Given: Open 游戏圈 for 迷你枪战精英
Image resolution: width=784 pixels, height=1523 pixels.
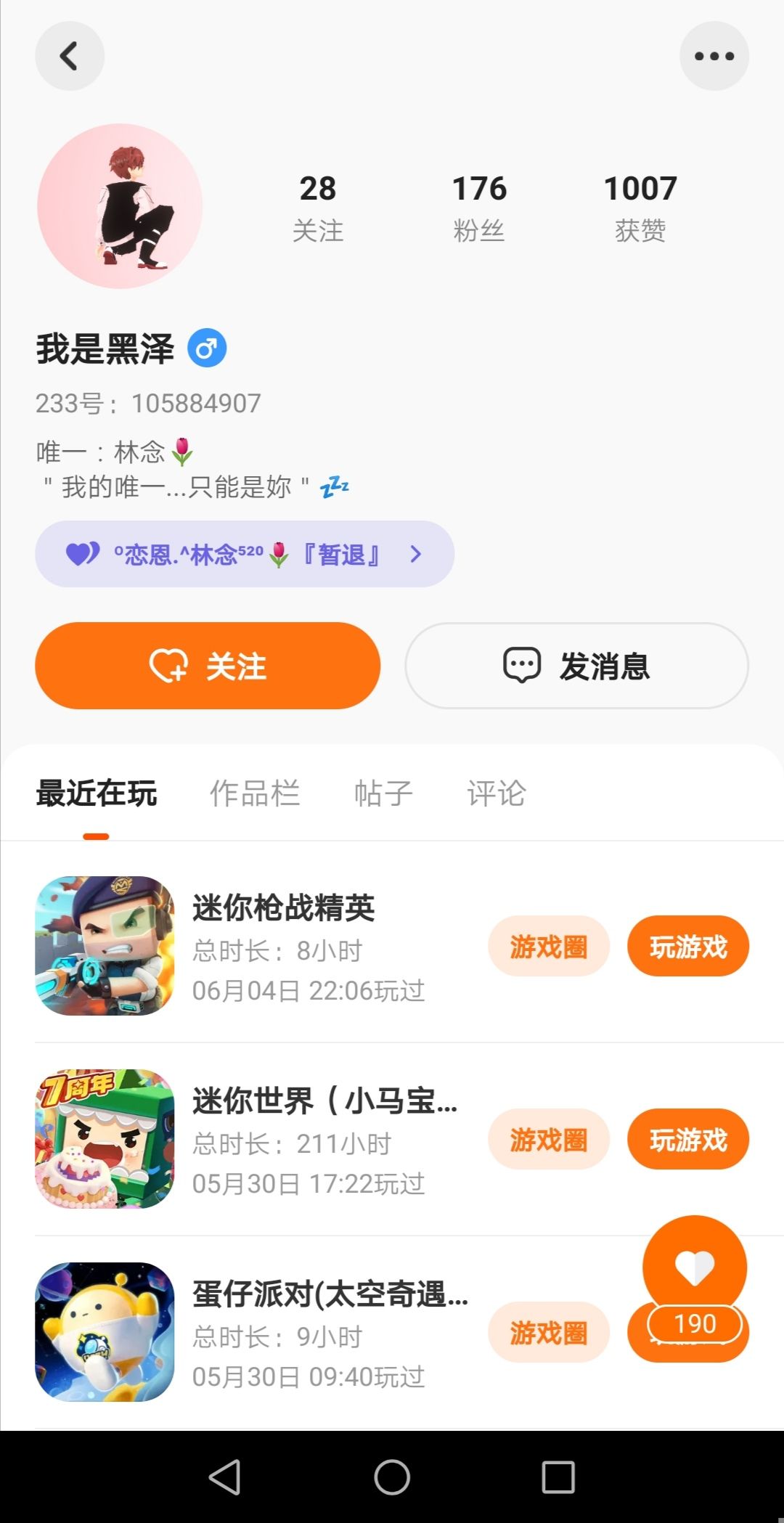Looking at the screenshot, I should click(549, 946).
